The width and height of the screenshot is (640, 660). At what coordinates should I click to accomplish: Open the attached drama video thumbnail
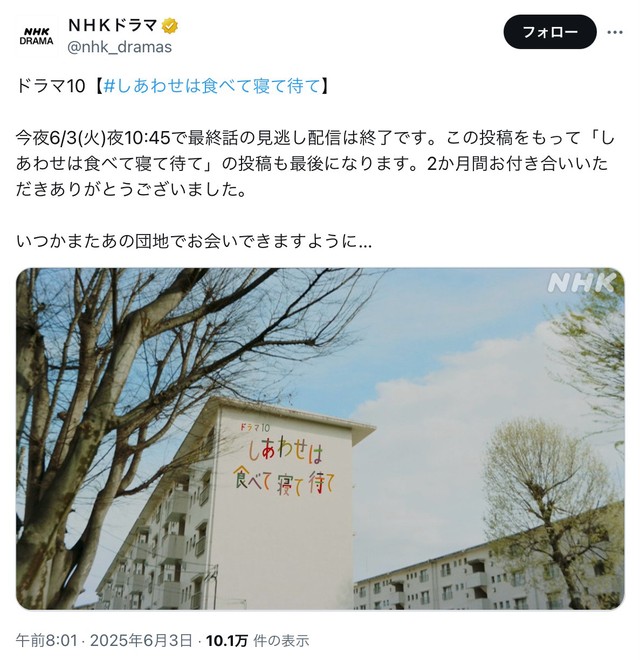click(320, 438)
